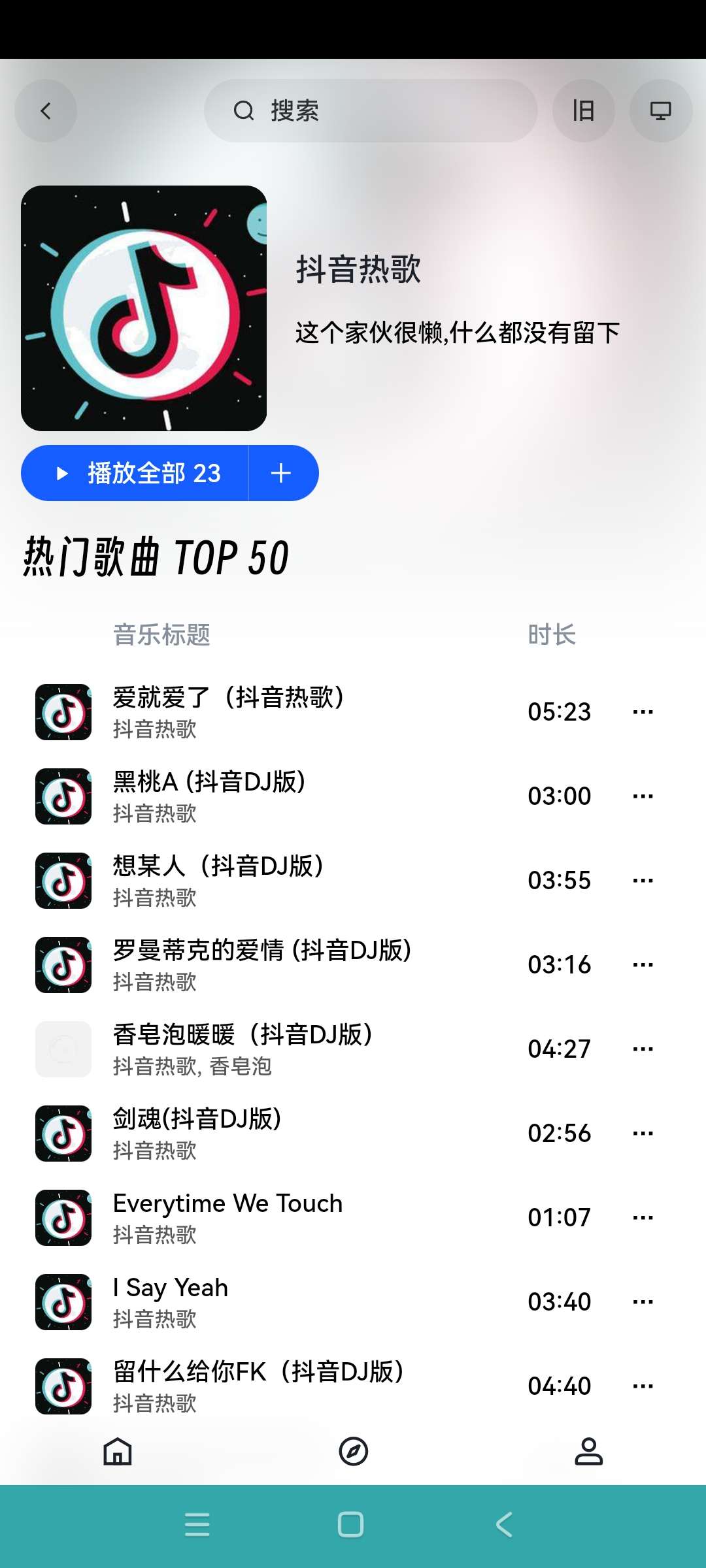Go back using the top-left arrow
This screenshot has height=1568, width=706.
point(46,111)
